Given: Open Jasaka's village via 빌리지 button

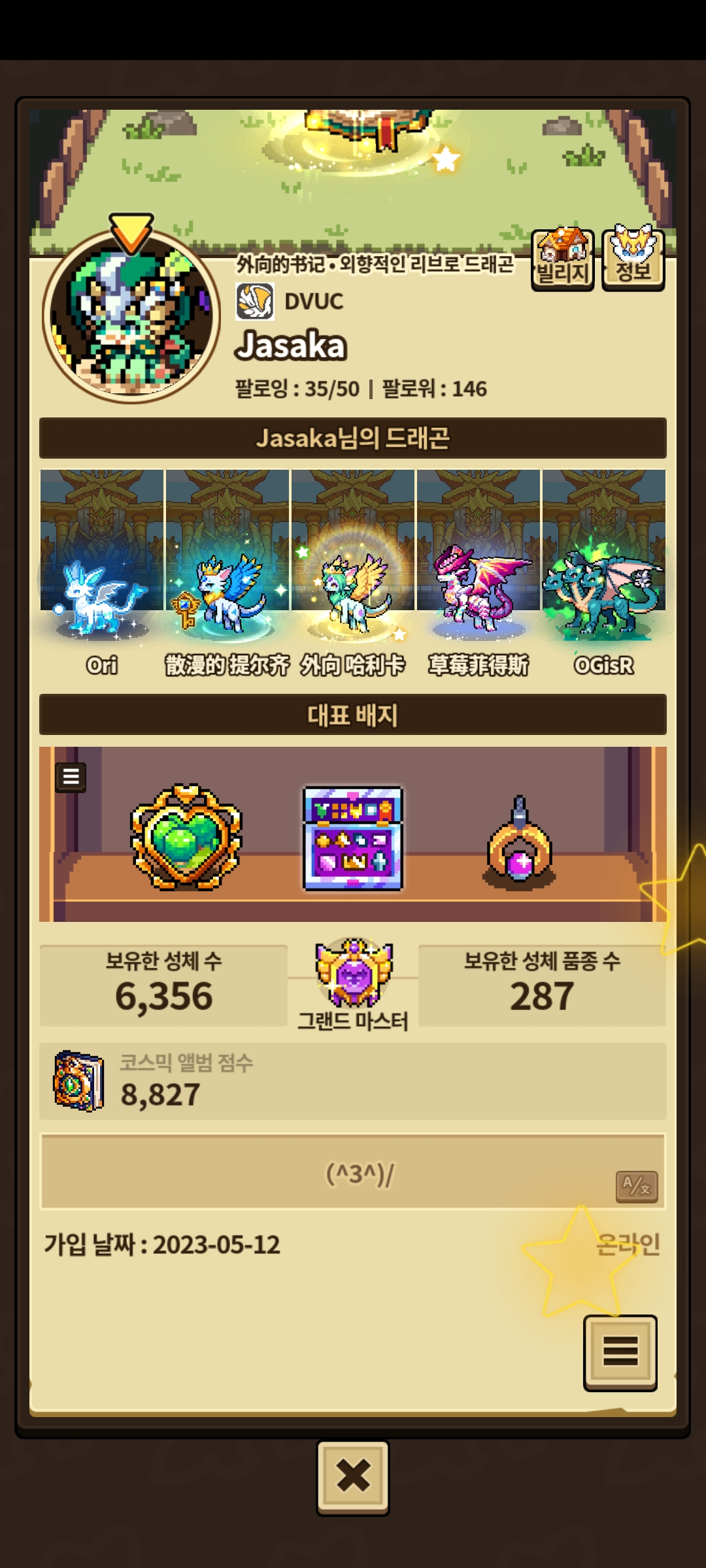Looking at the screenshot, I should (562, 261).
